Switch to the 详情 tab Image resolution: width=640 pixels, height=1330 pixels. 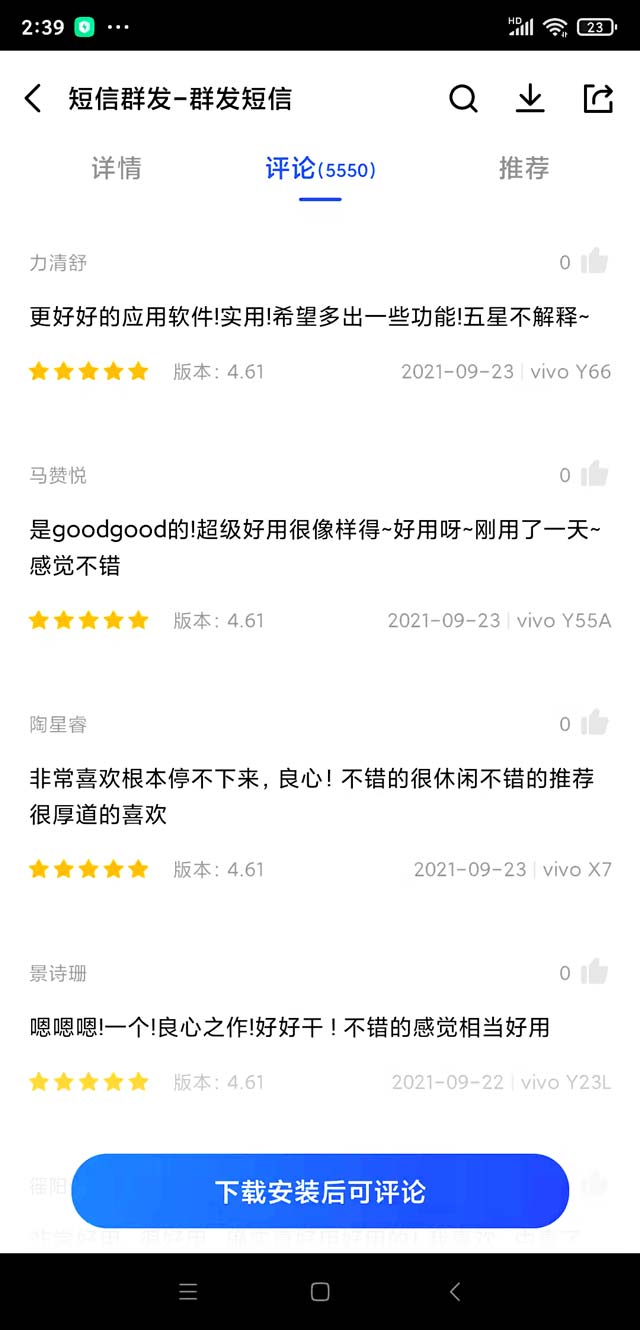click(117, 168)
